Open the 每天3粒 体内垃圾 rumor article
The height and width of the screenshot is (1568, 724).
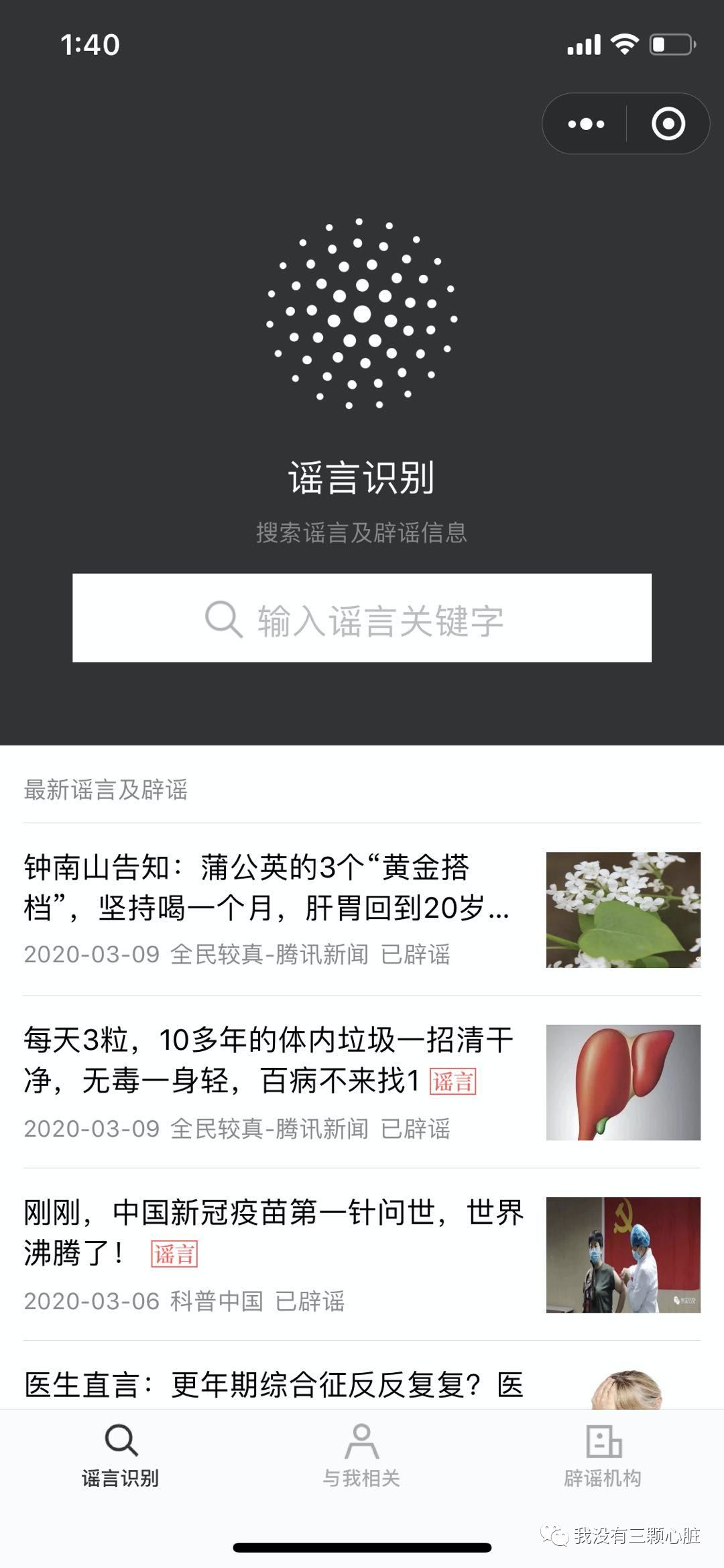point(362,1082)
